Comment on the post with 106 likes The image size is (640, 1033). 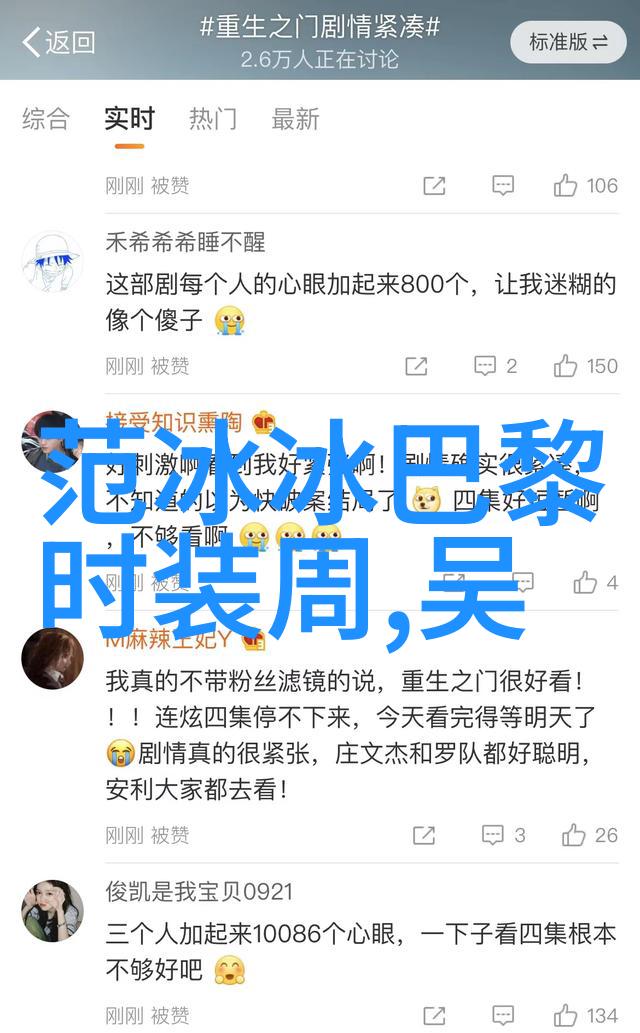503,185
